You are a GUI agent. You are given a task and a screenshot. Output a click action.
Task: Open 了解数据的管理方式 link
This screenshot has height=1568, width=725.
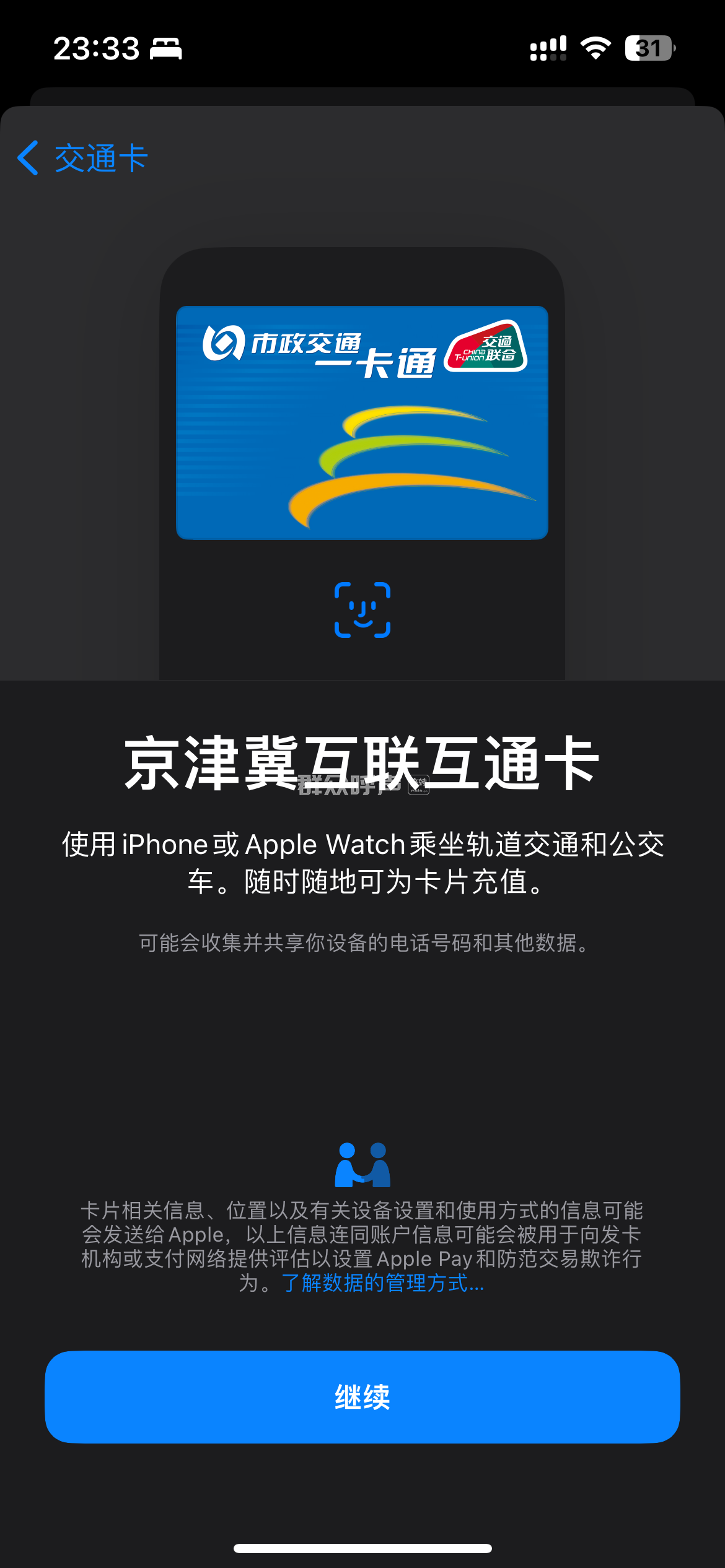click(382, 1283)
